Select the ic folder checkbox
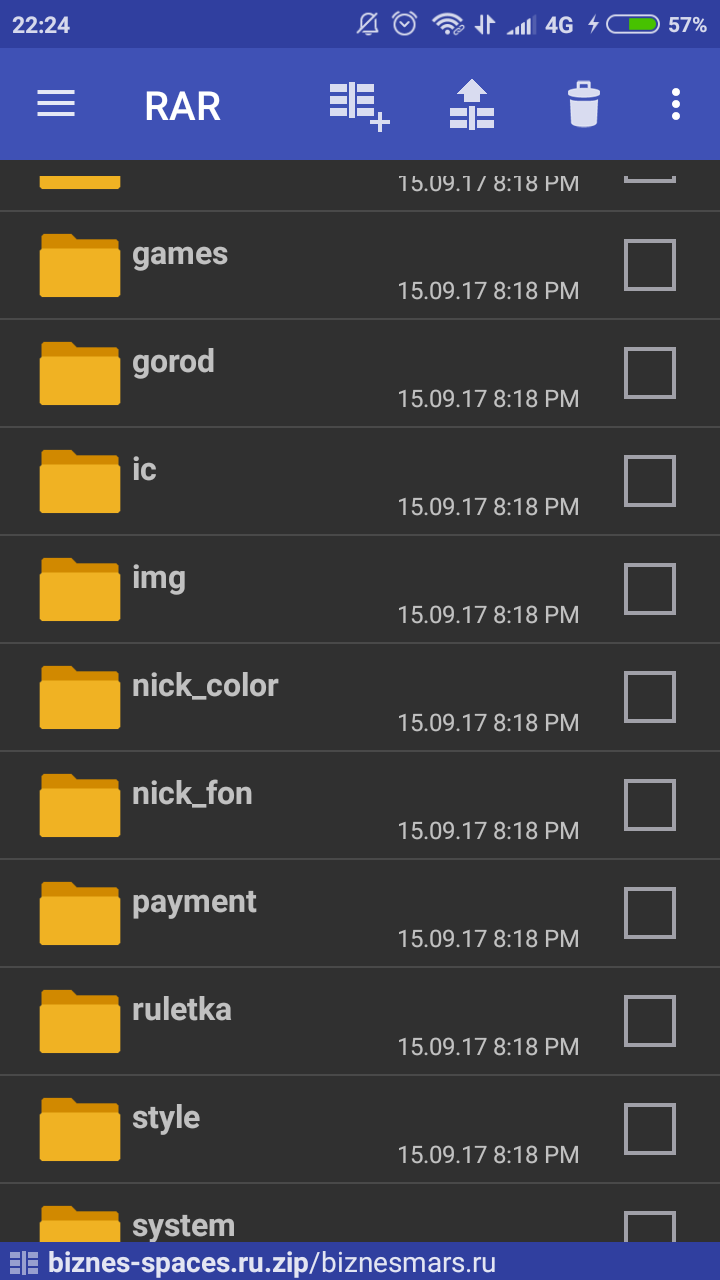 click(x=649, y=481)
